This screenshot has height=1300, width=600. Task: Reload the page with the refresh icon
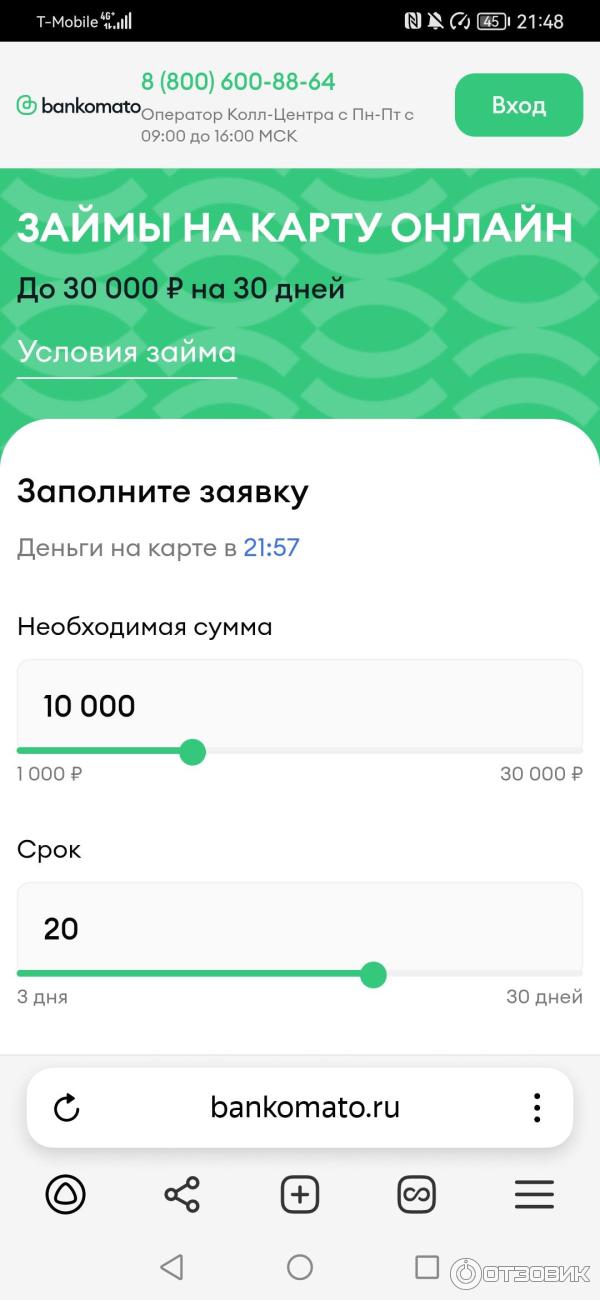pos(66,1108)
